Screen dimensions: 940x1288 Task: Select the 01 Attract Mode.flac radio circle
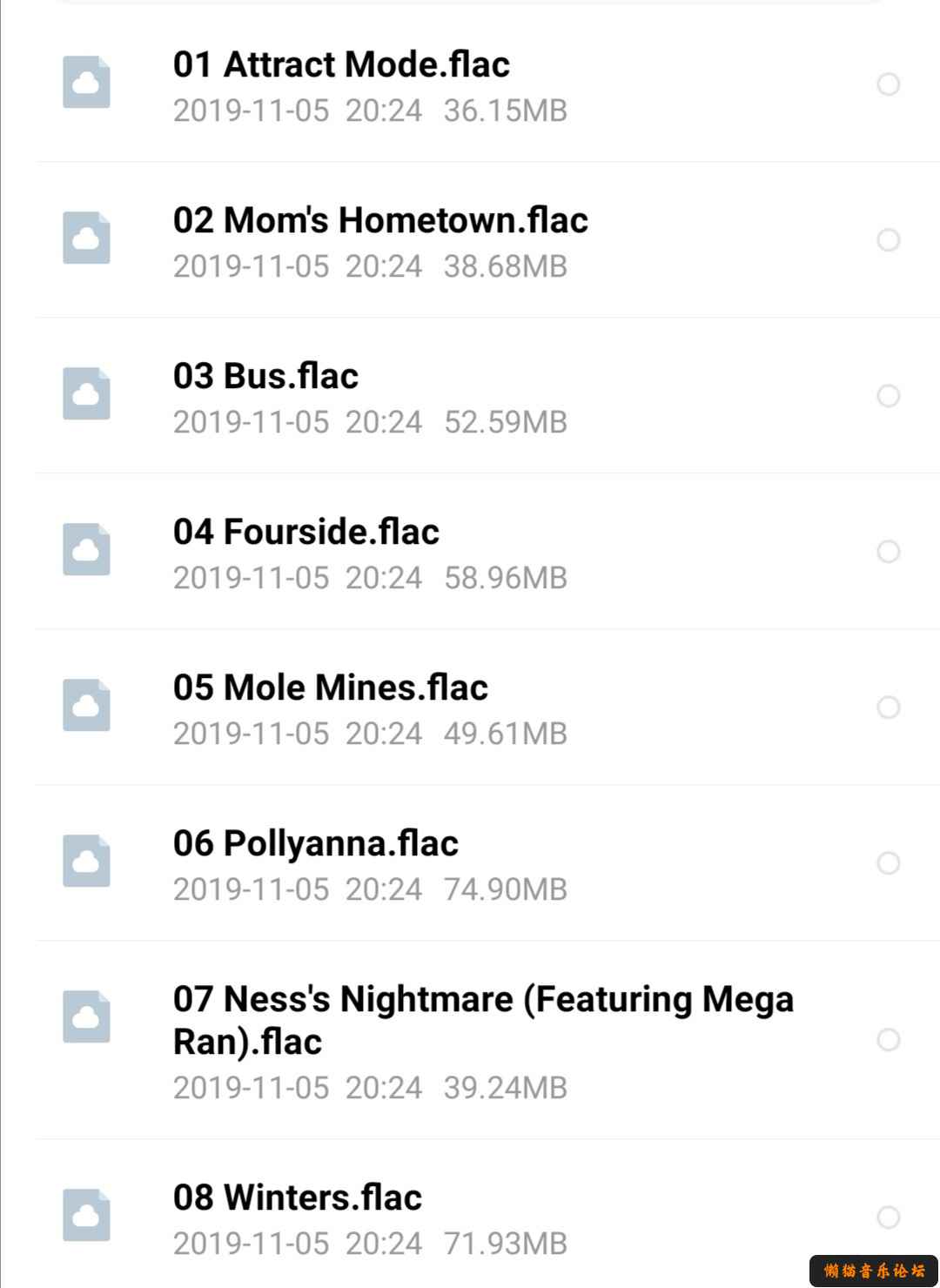tap(888, 84)
